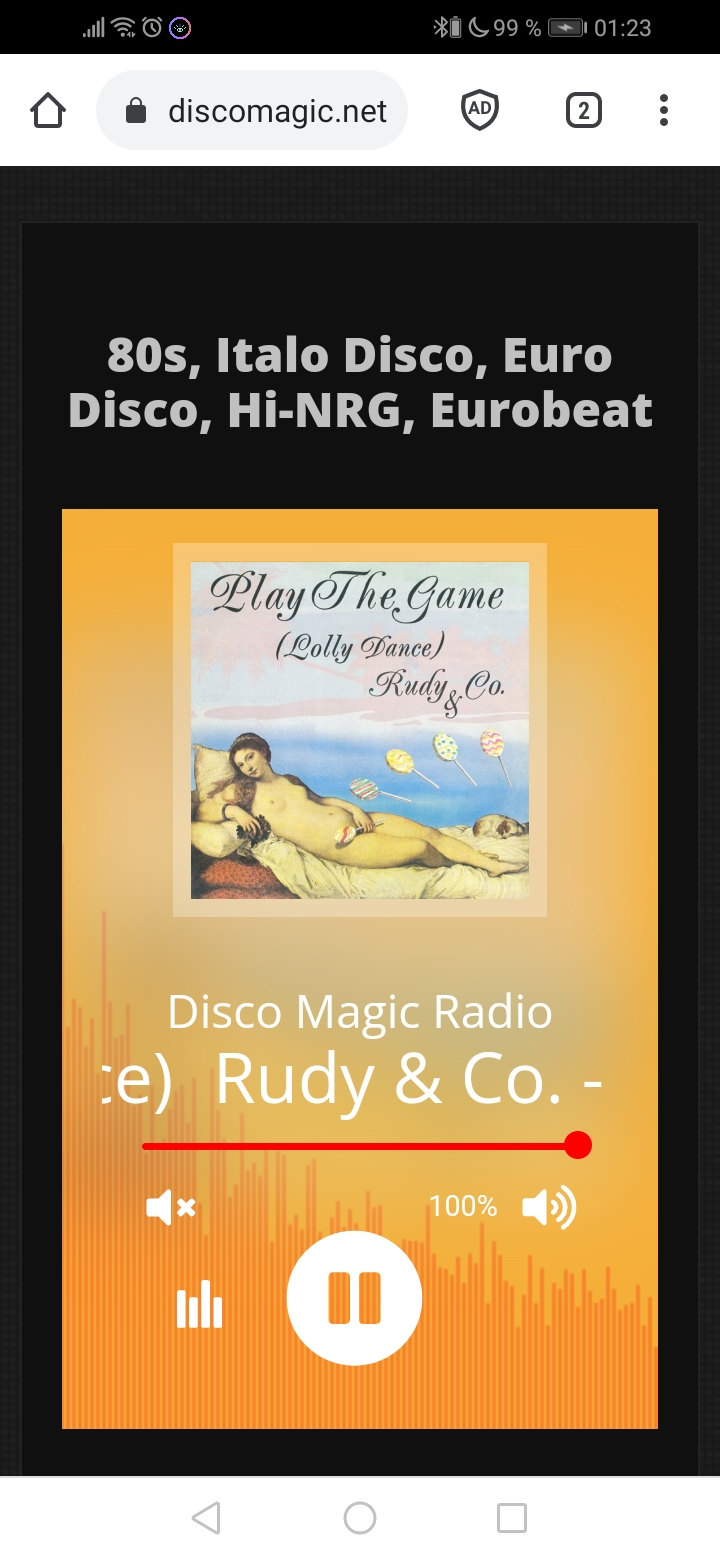
Task: Tap the red volume slider handle
Action: (x=578, y=1146)
